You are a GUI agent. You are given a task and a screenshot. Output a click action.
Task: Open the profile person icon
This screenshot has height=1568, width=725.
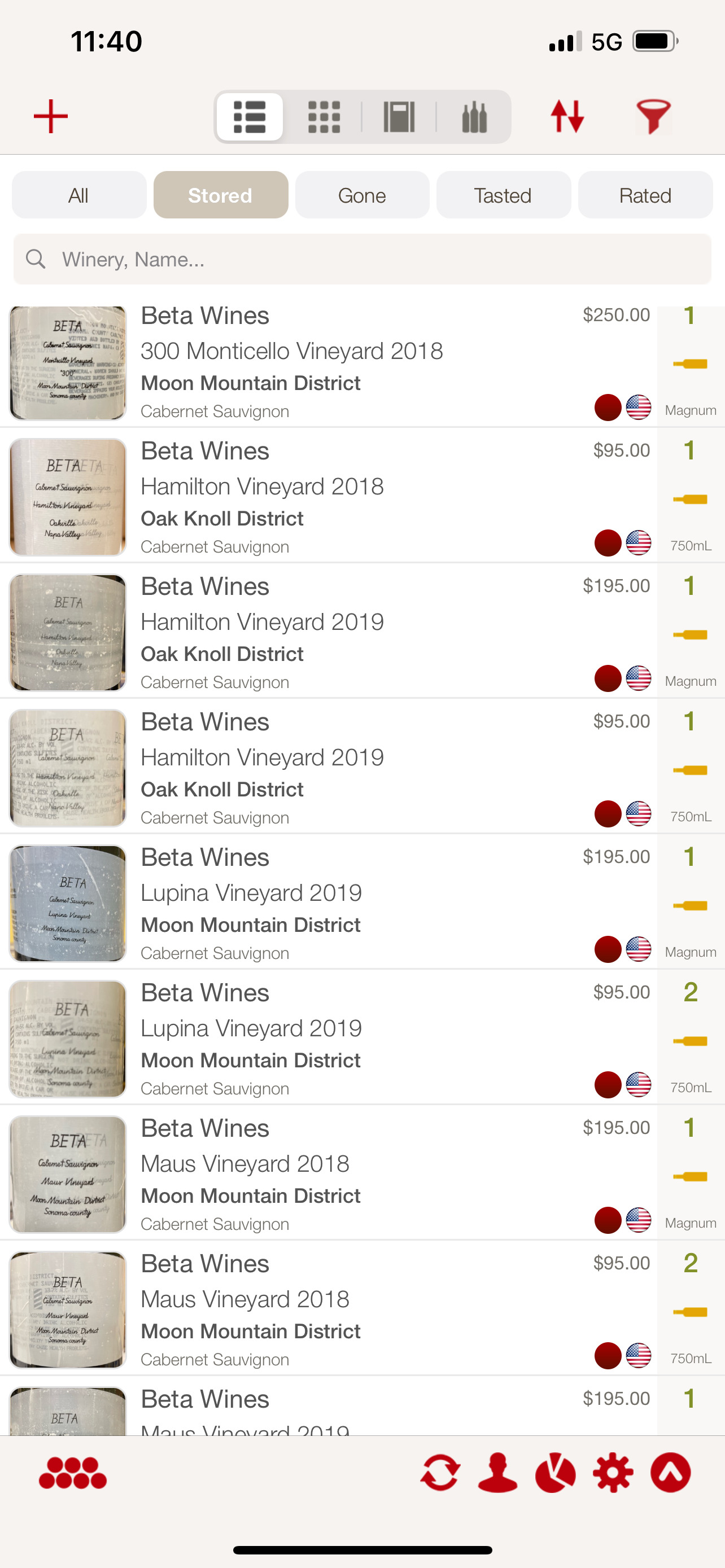click(497, 1473)
